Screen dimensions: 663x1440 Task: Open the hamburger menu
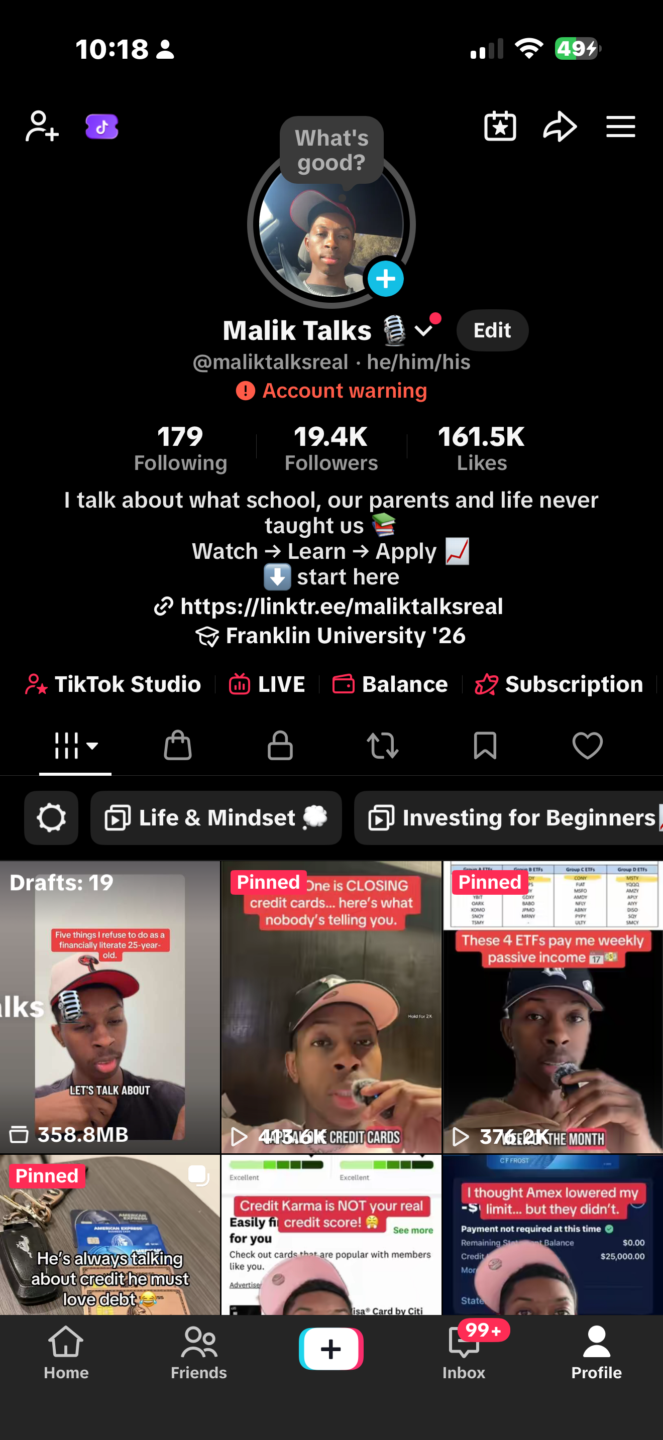[x=620, y=127]
